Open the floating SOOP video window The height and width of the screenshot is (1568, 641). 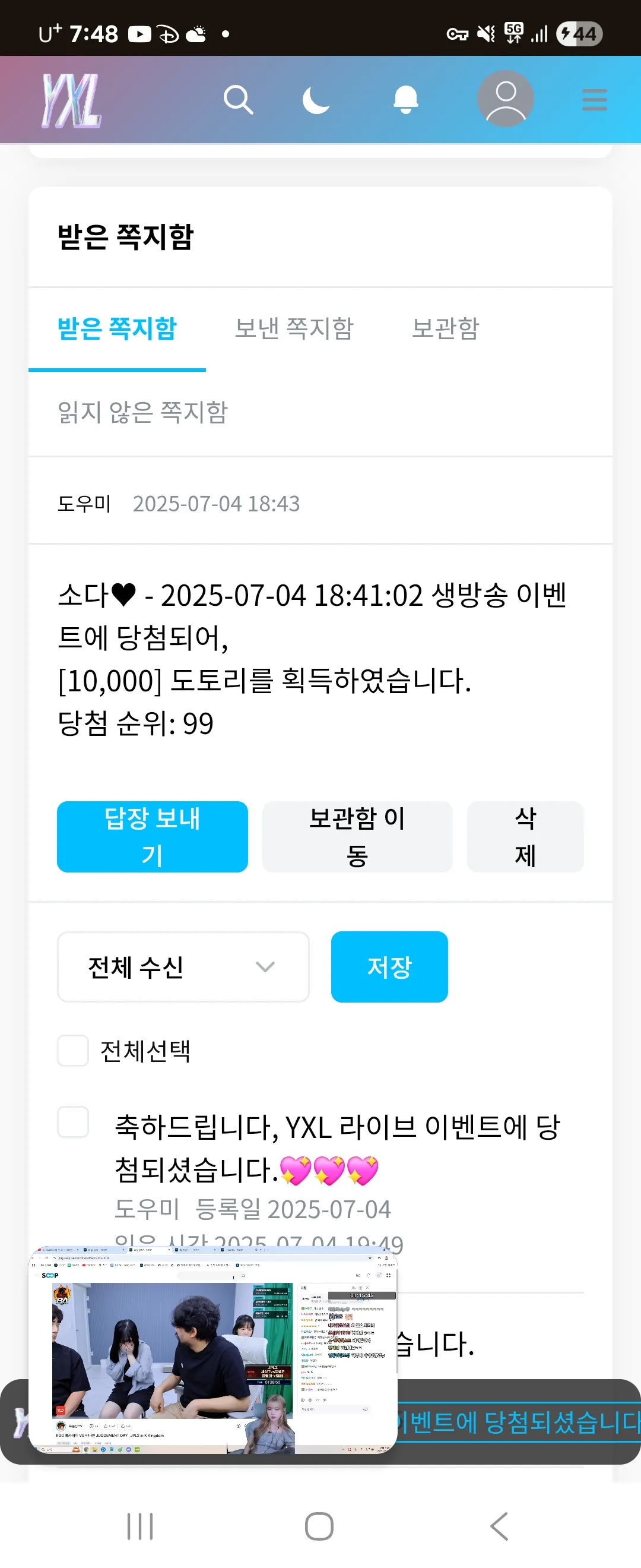click(x=213, y=1348)
